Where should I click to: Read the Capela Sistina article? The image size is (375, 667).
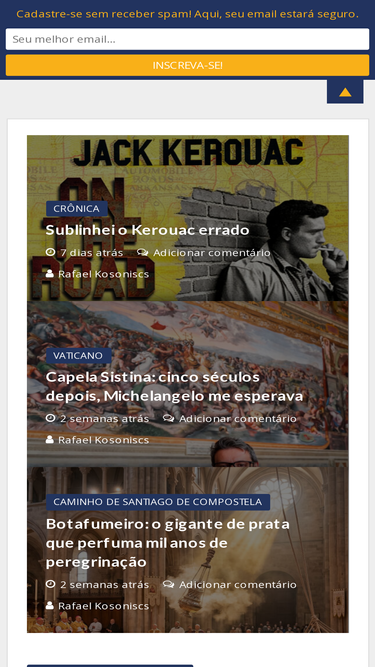(174, 386)
